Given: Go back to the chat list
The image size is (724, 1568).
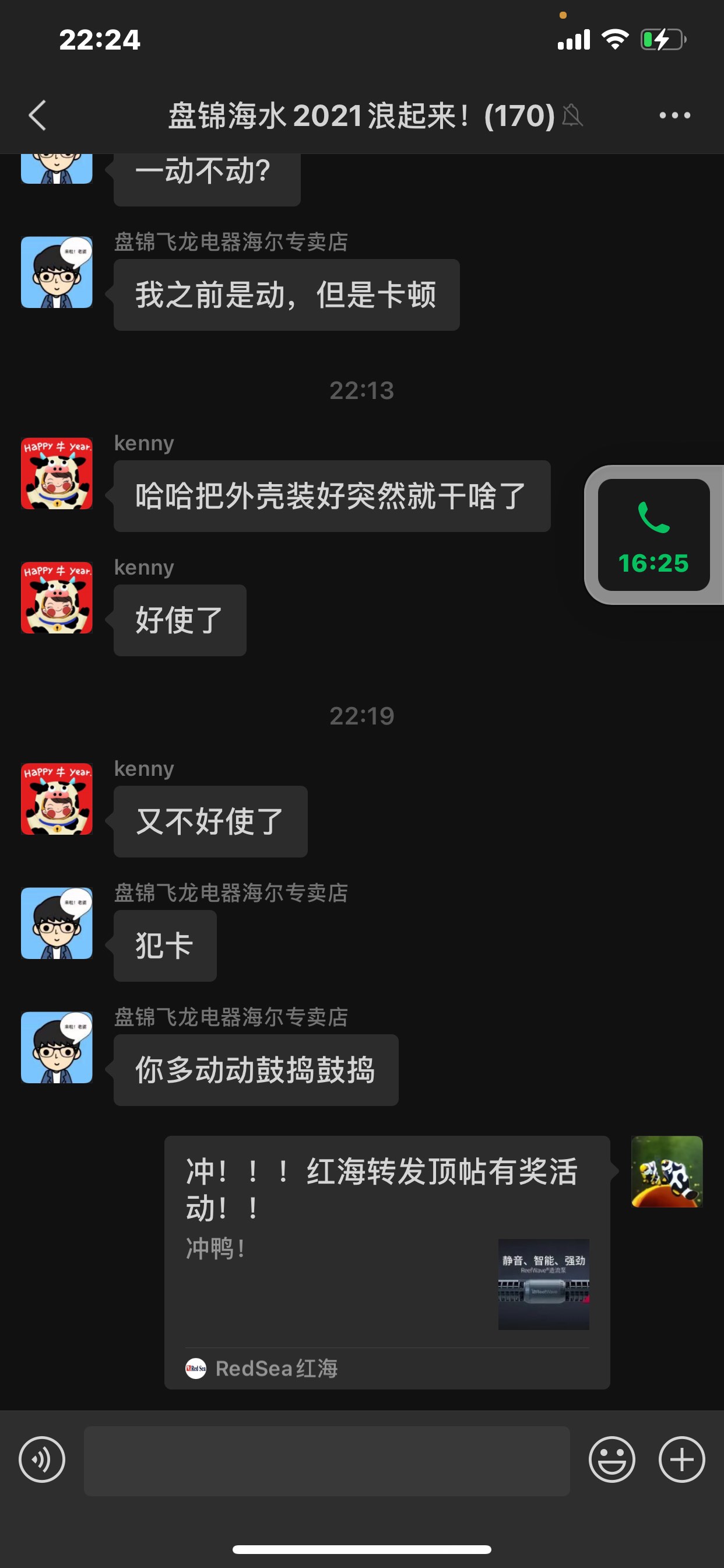Looking at the screenshot, I should 38,115.
